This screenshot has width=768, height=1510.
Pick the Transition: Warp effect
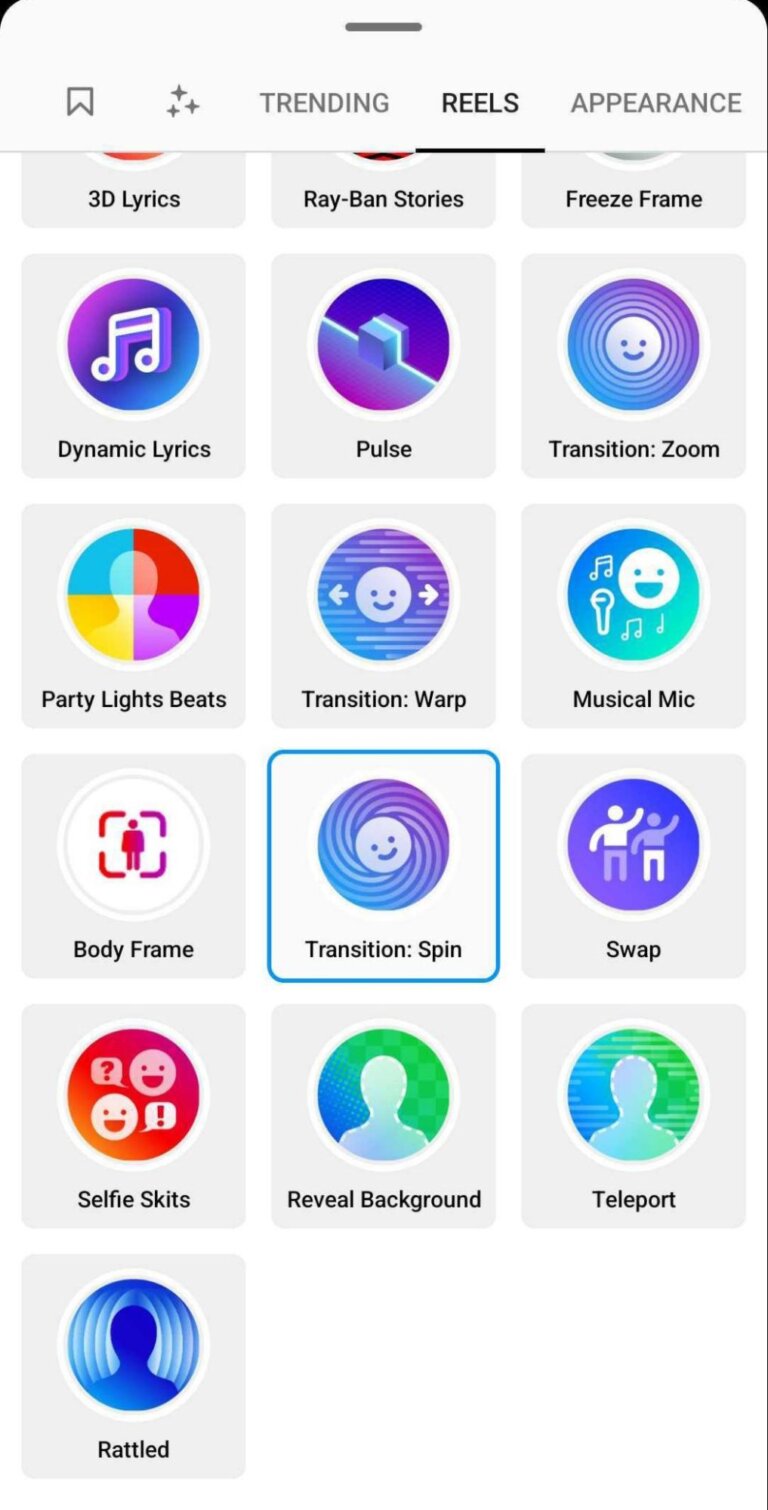click(x=383, y=615)
